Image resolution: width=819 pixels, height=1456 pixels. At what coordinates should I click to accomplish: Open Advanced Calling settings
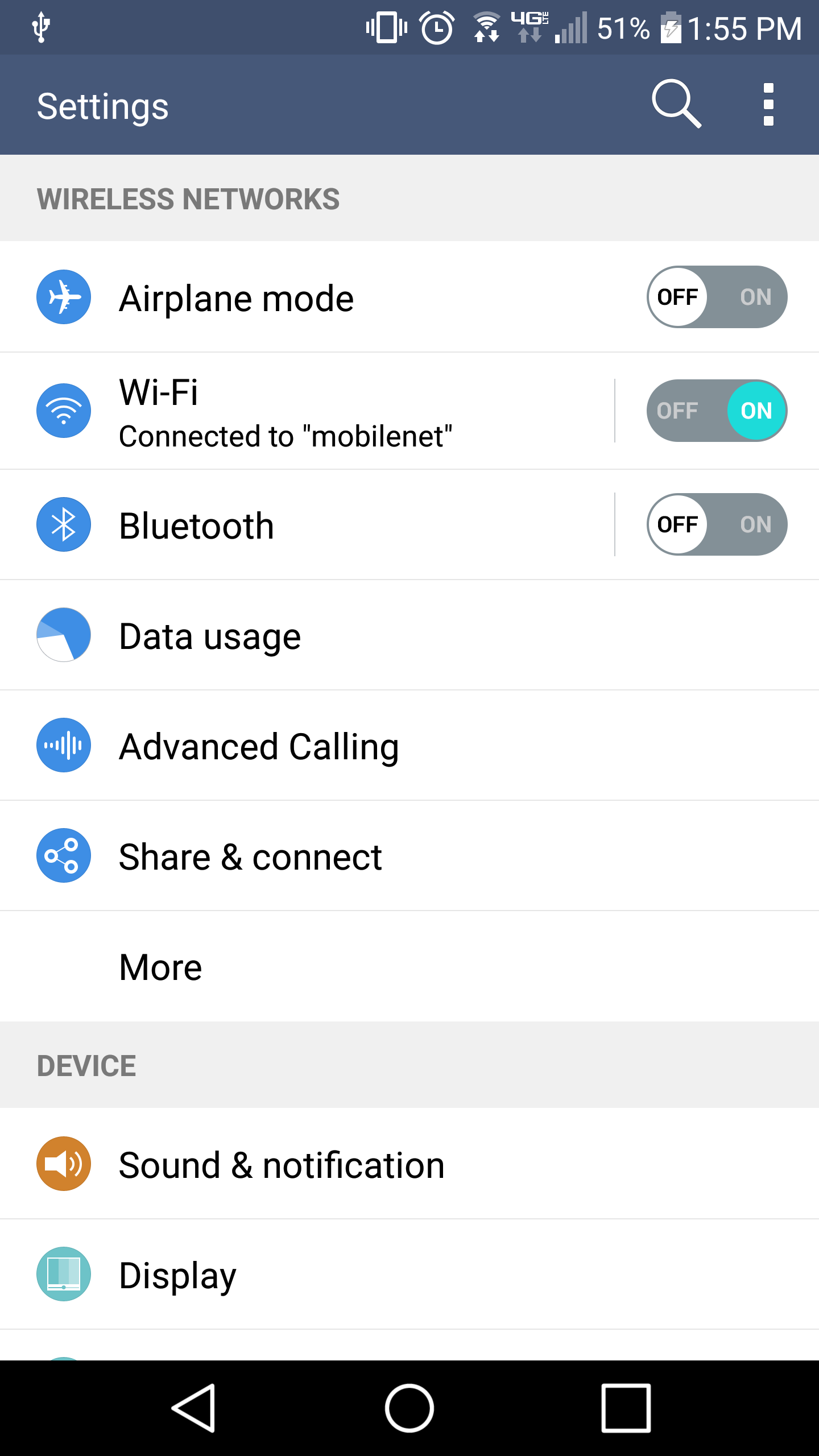coord(409,746)
